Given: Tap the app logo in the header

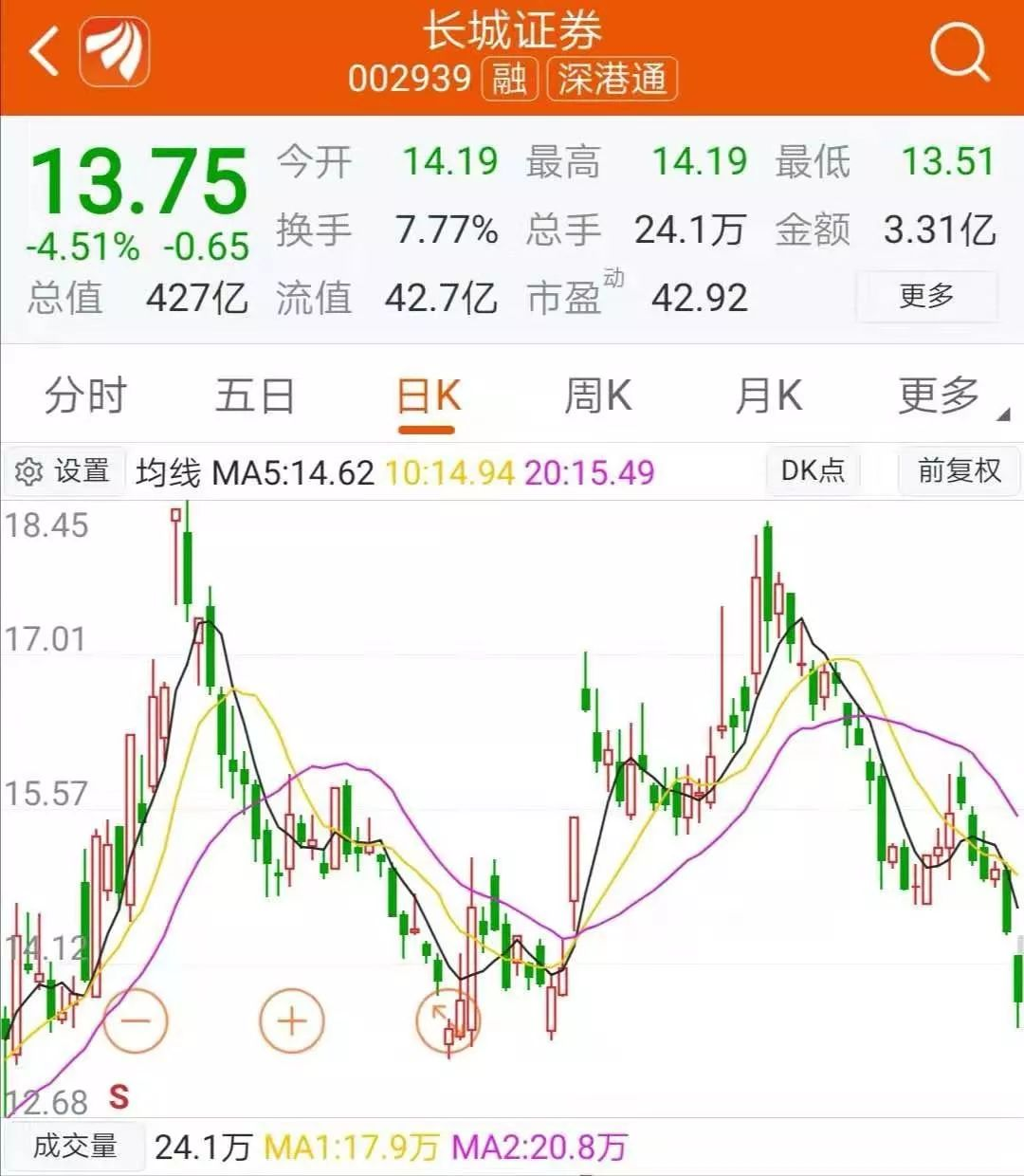Looking at the screenshot, I should 114,52.
